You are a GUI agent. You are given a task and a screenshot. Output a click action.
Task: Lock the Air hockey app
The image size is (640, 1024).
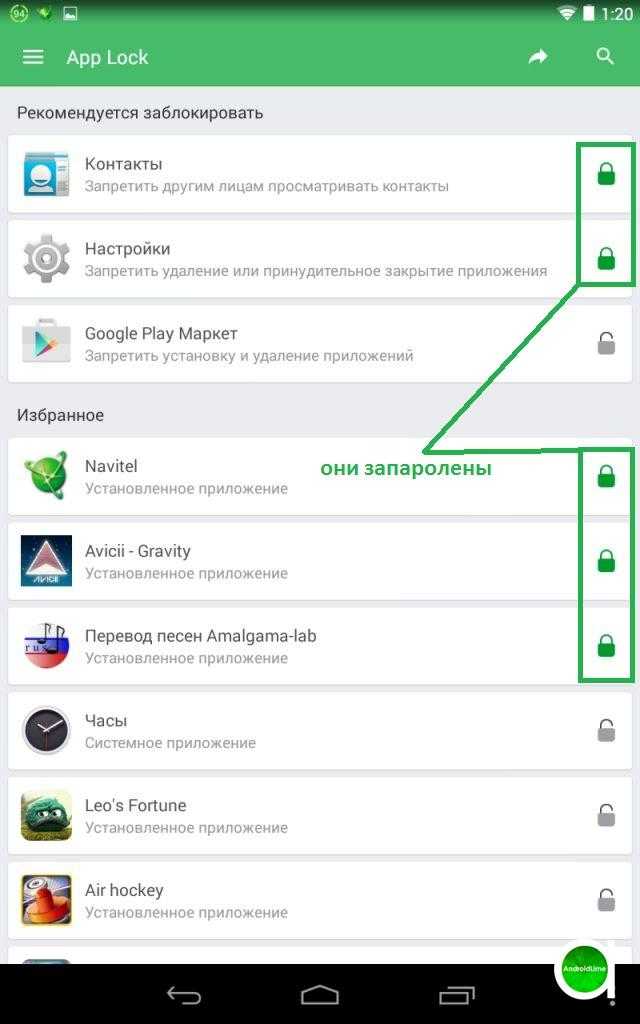[606, 901]
